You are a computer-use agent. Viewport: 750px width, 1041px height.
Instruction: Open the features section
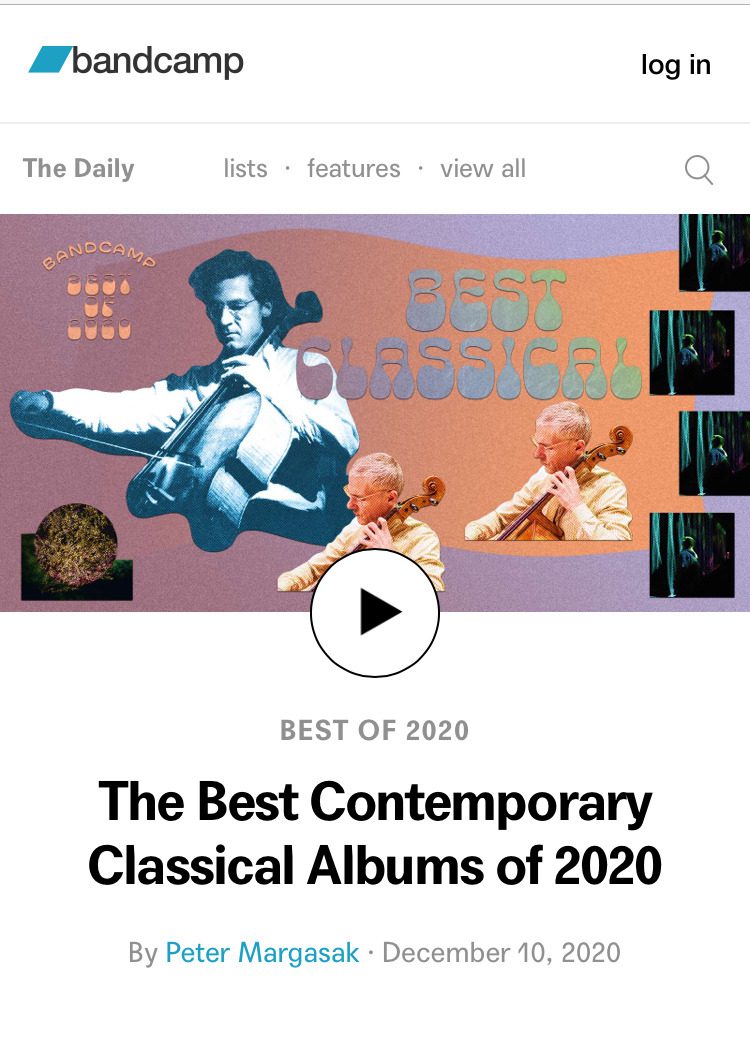pyautogui.click(x=353, y=169)
